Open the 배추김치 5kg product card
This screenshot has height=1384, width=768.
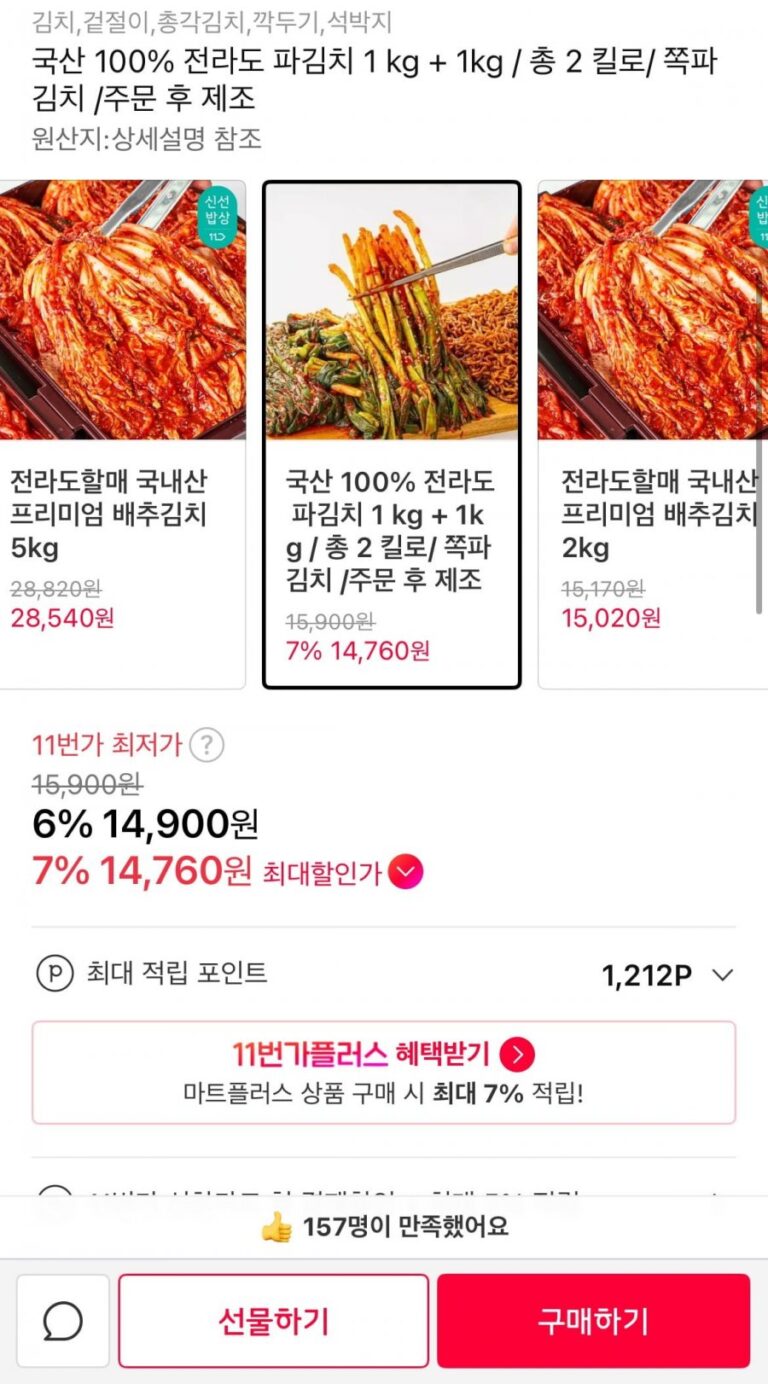coord(122,435)
